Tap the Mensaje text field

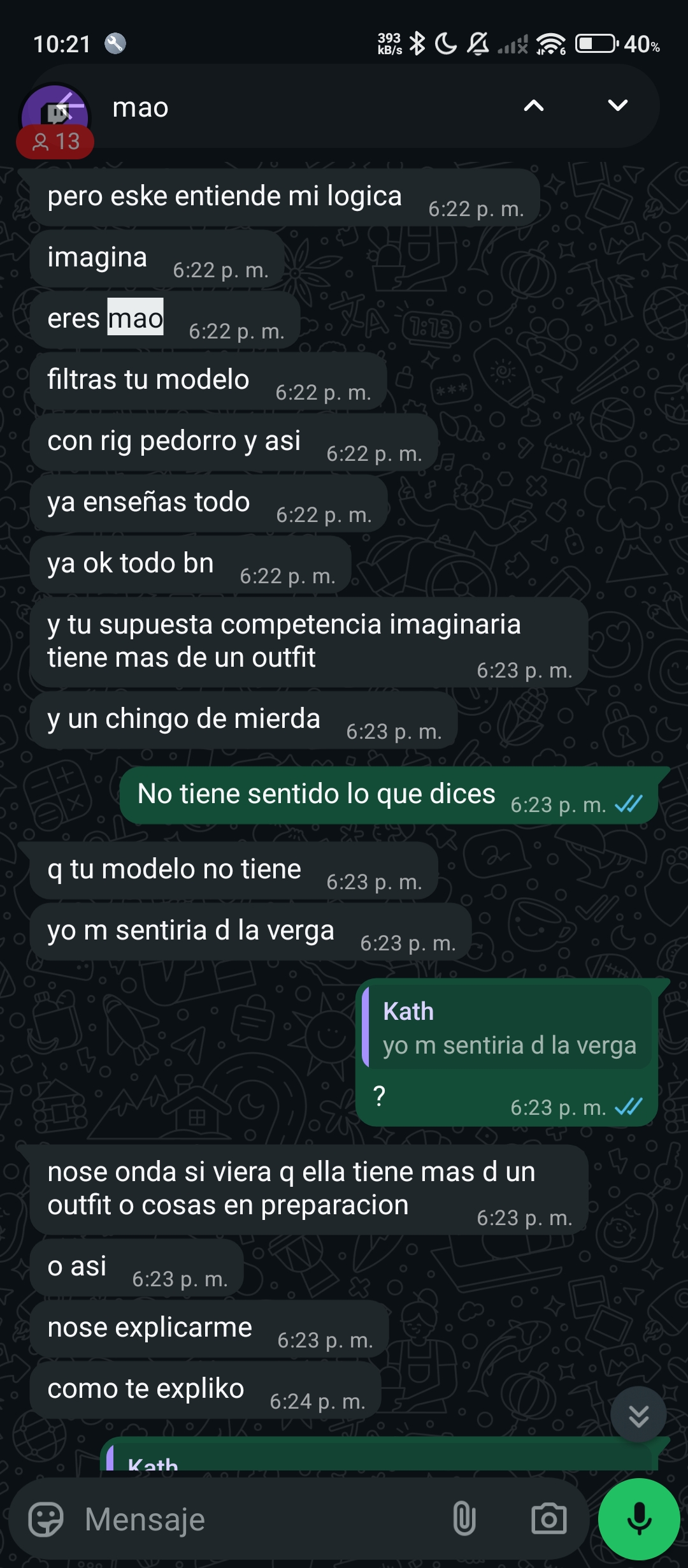255,1520
